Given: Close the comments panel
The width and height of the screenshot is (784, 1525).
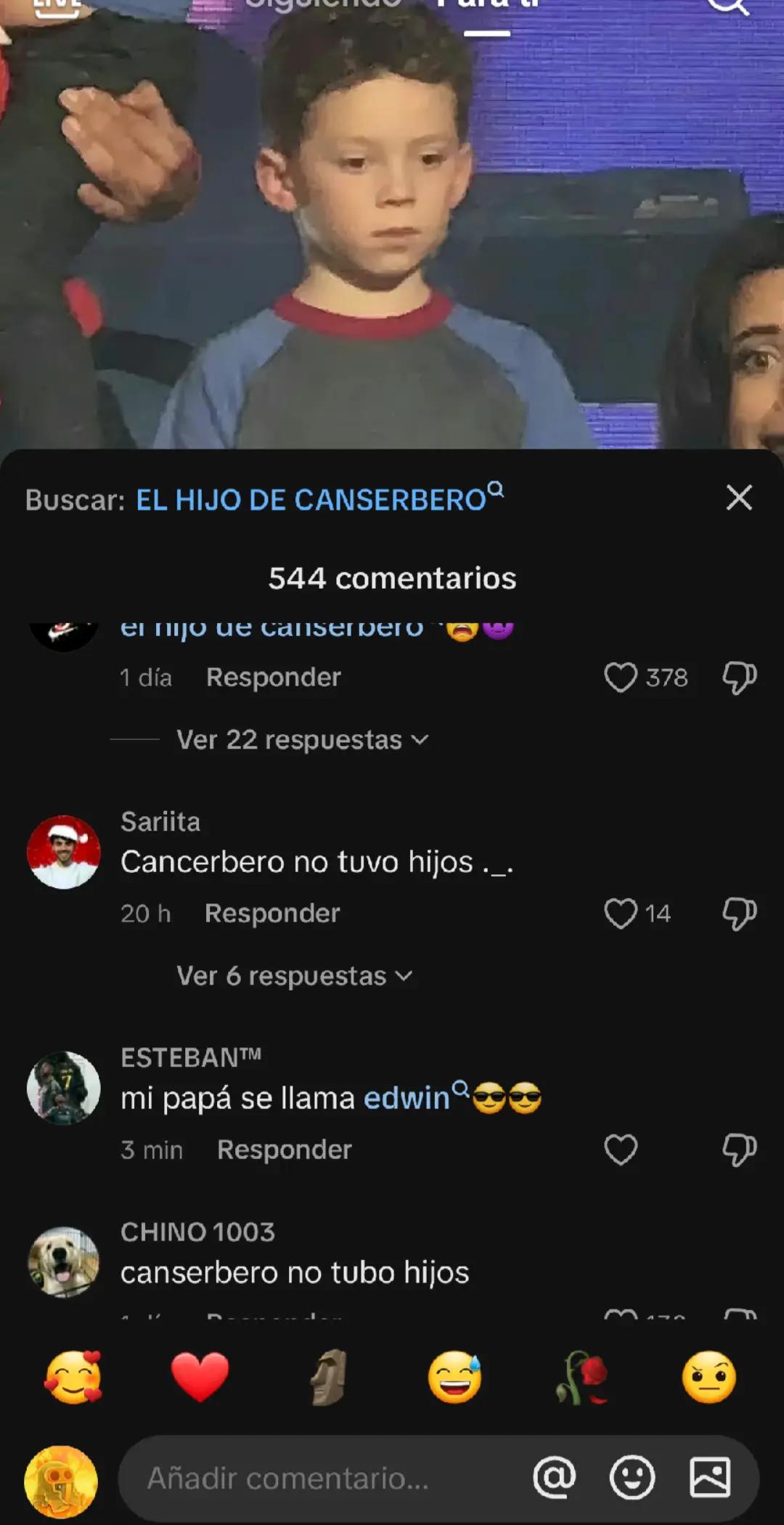Looking at the screenshot, I should click(x=739, y=498).
